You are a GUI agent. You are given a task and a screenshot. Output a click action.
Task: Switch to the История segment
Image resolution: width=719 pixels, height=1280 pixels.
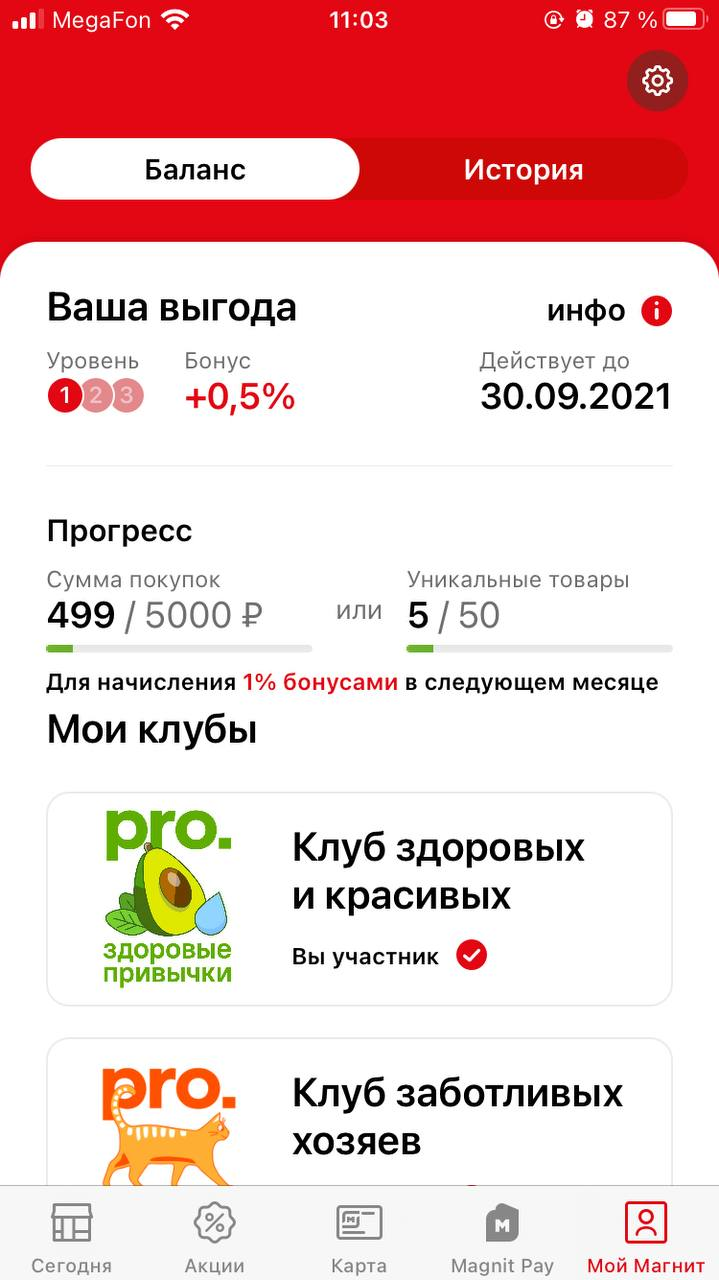pos(523,169)
